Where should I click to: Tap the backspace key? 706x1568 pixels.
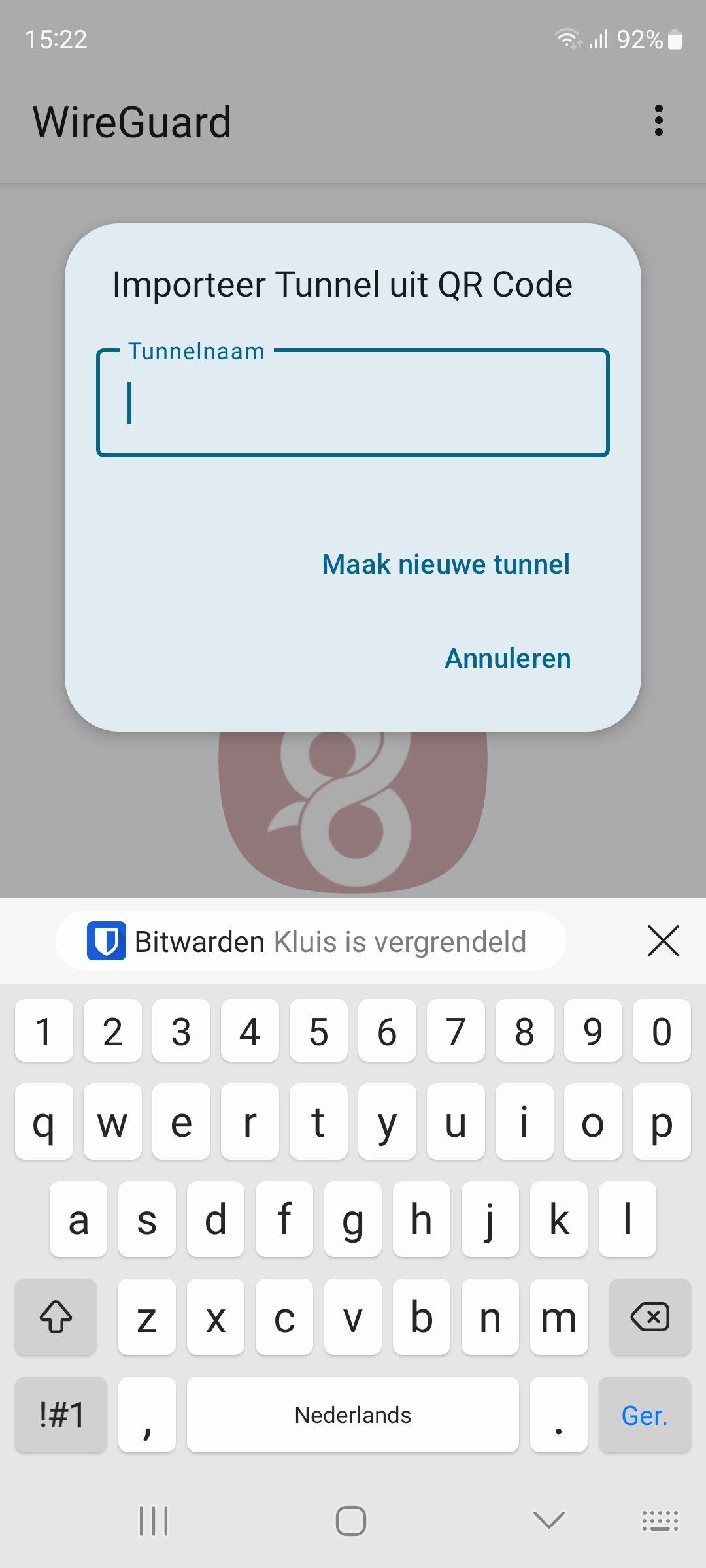click(x=649, y=1317)
